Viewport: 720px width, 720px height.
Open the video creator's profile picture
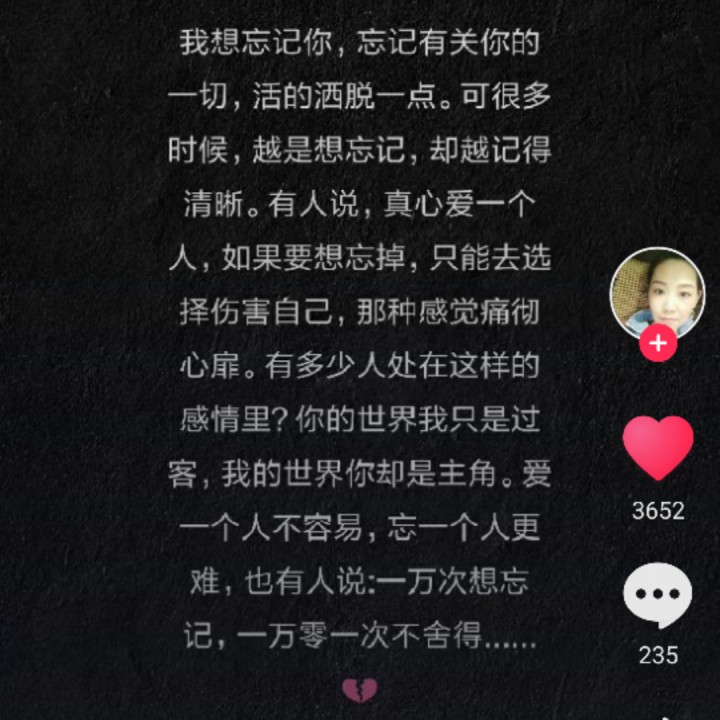click(x=657, y=291)
